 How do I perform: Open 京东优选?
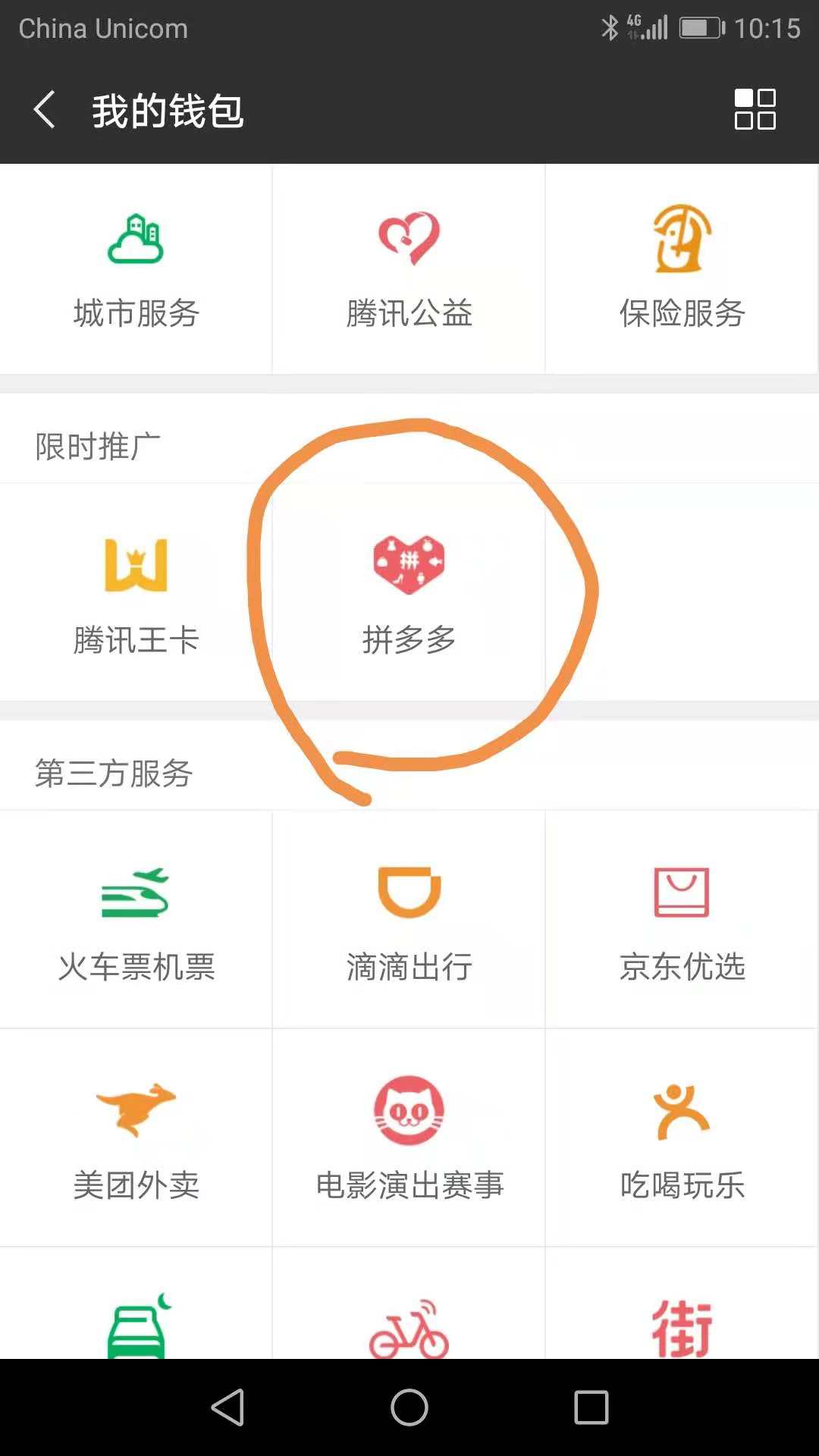pos(682,919)
